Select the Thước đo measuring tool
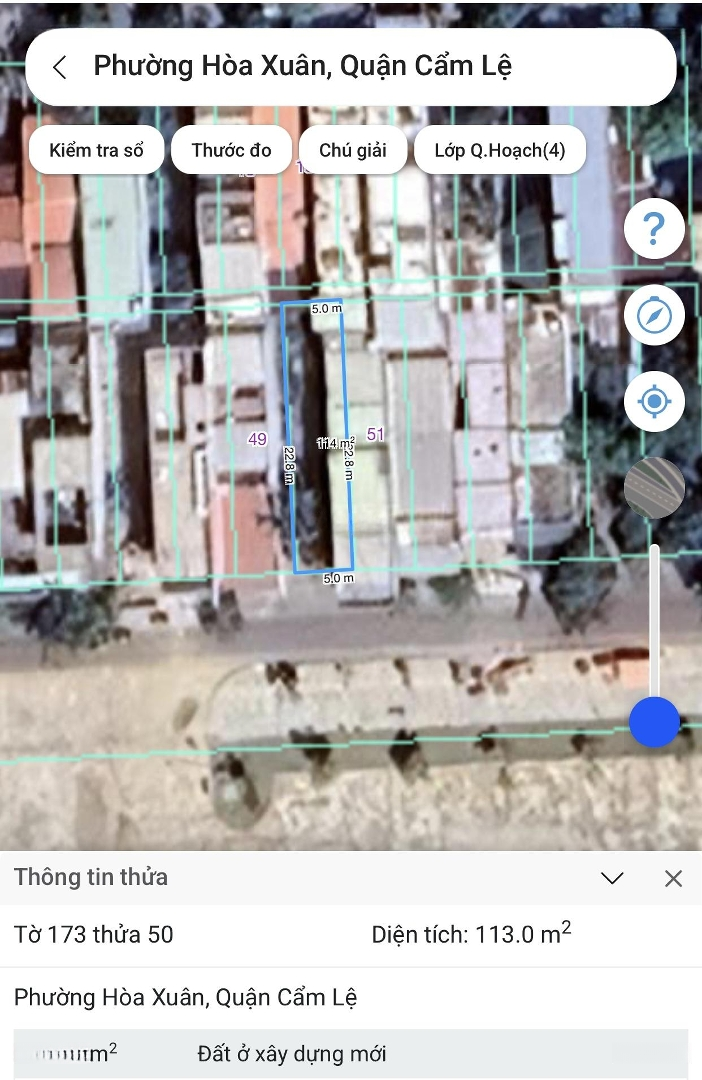 click(x=232, y=151)
